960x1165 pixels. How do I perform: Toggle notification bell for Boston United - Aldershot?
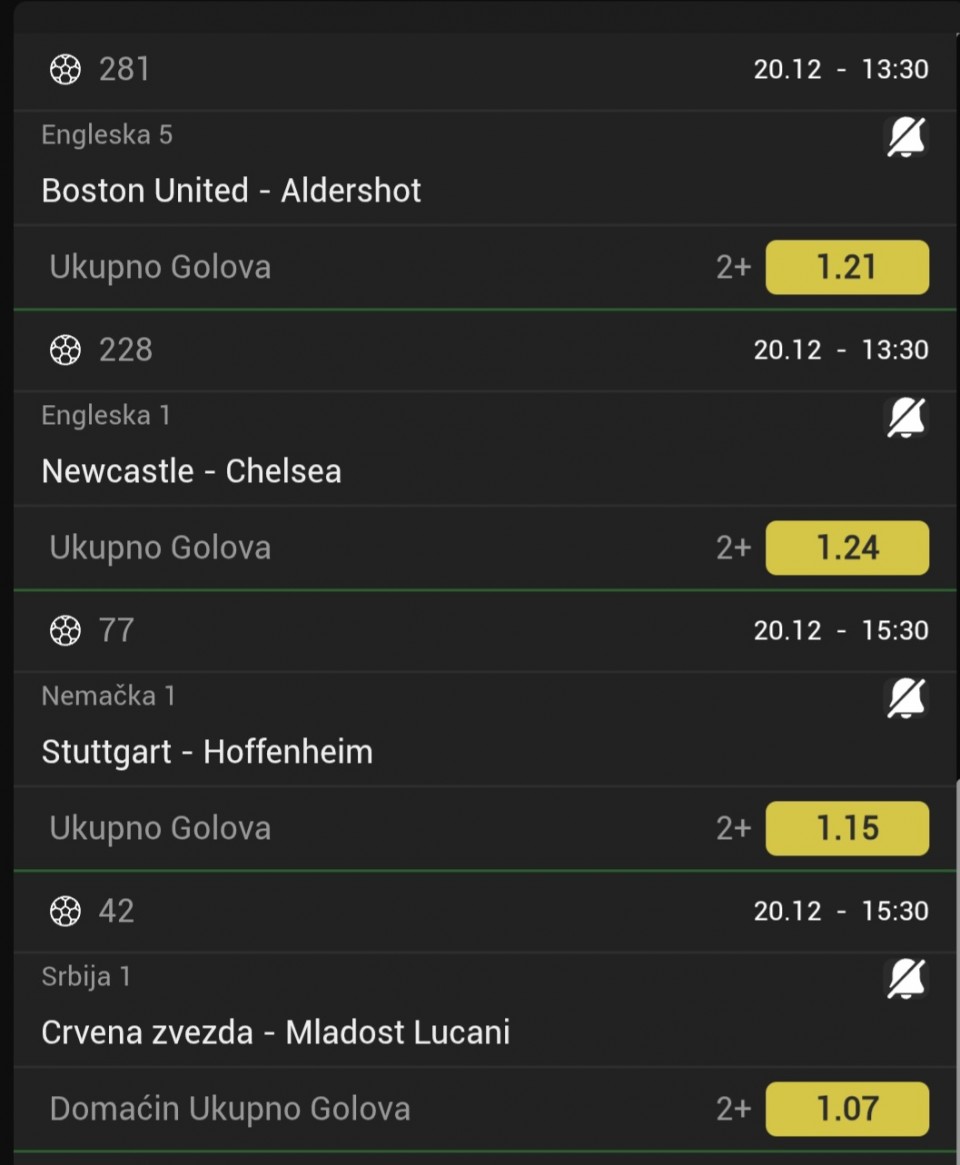point(906,138)
